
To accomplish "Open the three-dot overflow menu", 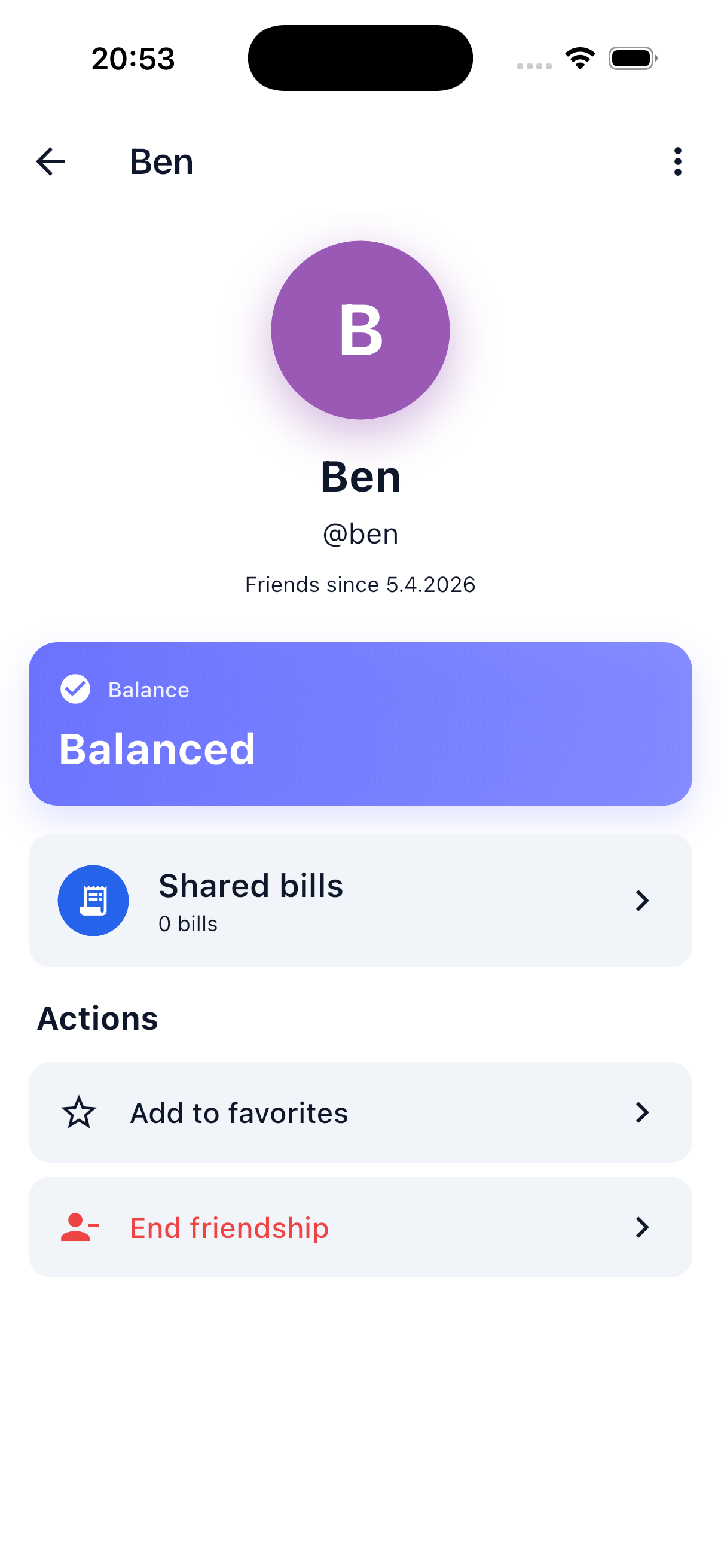I will click(677, 161).
